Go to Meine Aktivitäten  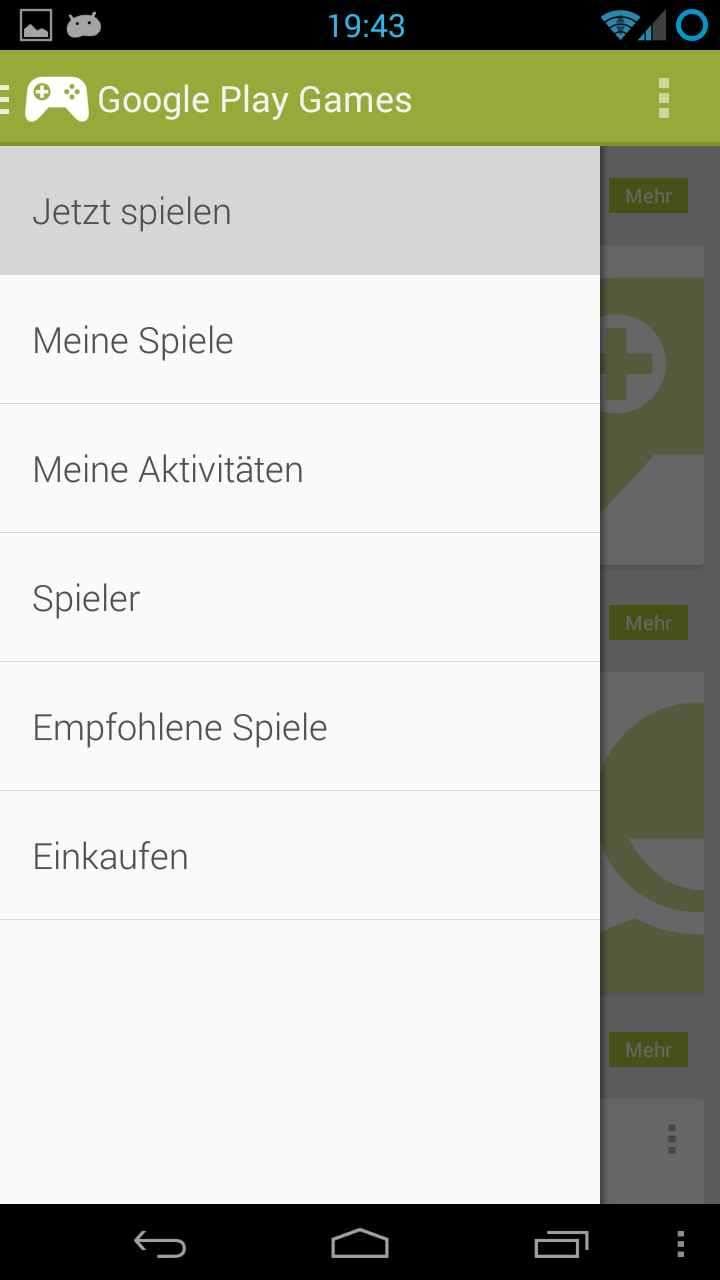(300, 470)
